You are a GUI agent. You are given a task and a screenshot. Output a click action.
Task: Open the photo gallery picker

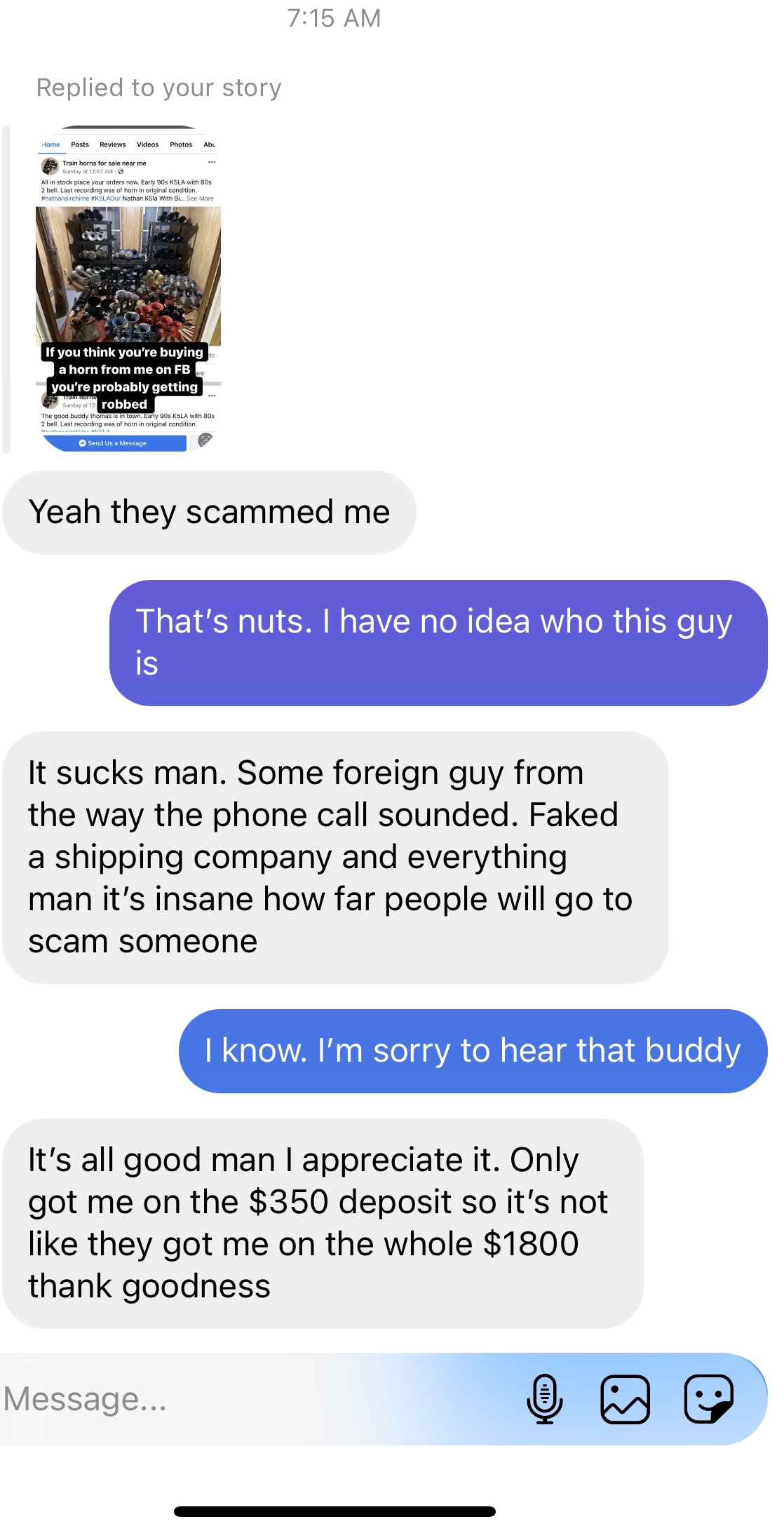(625, 1399)
